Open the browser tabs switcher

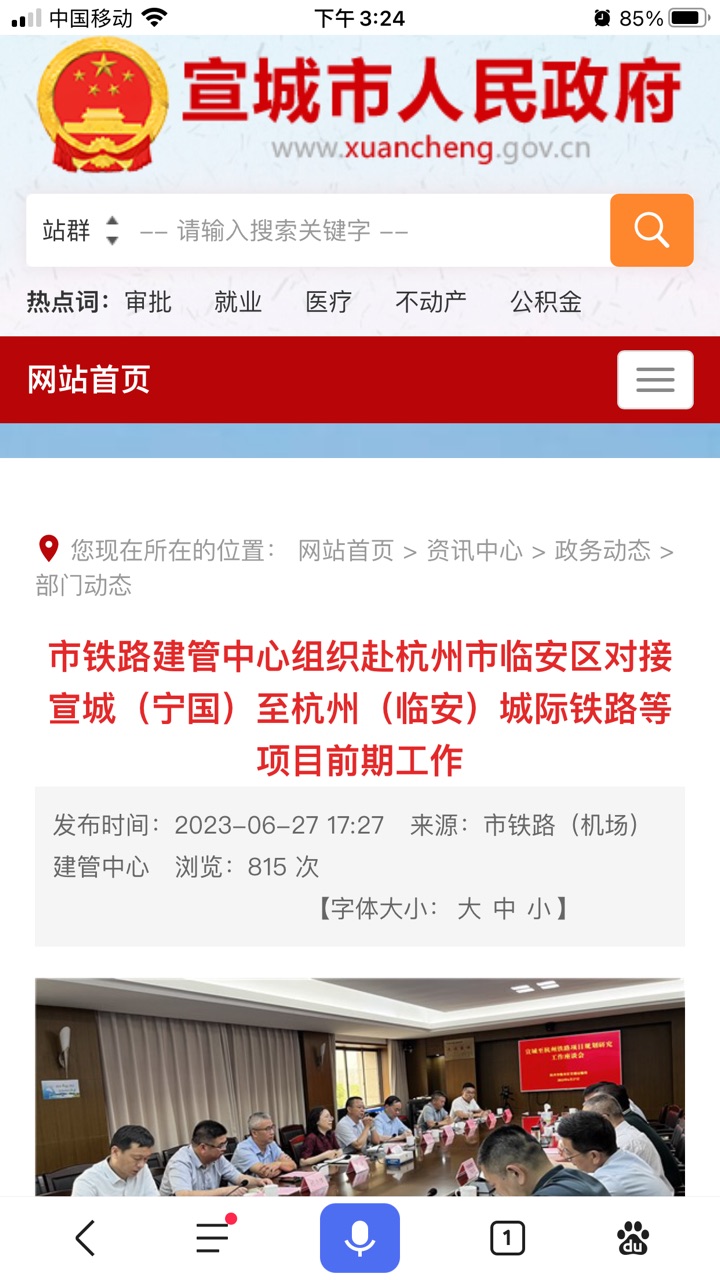pyautogui.click(x=507, y=1238)
